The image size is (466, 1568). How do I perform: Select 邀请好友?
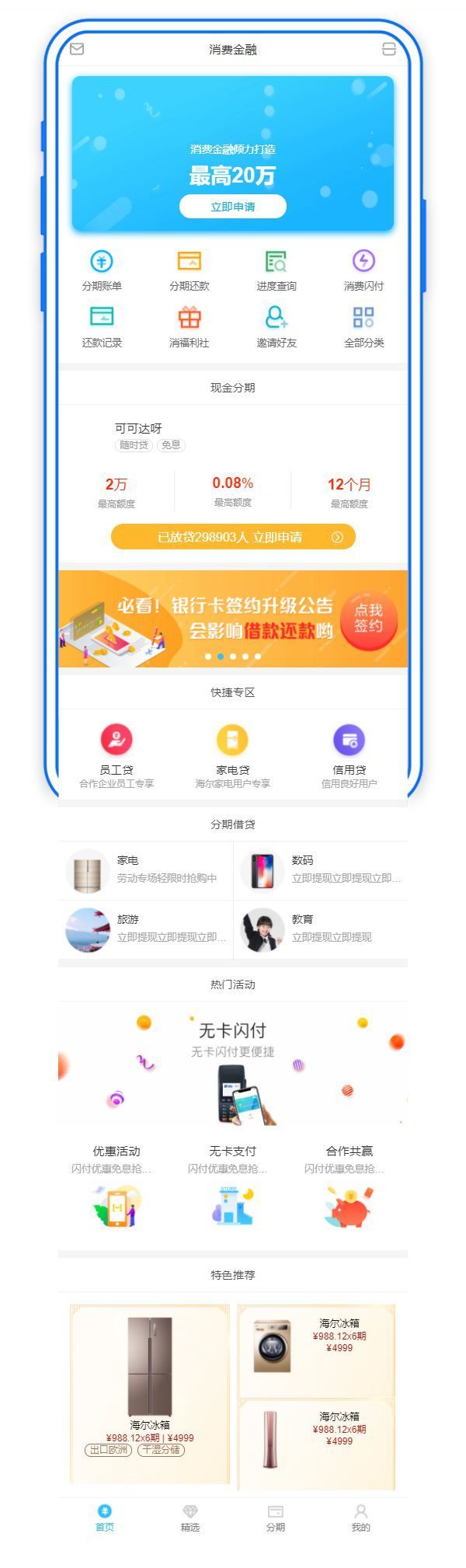(276, 326)
